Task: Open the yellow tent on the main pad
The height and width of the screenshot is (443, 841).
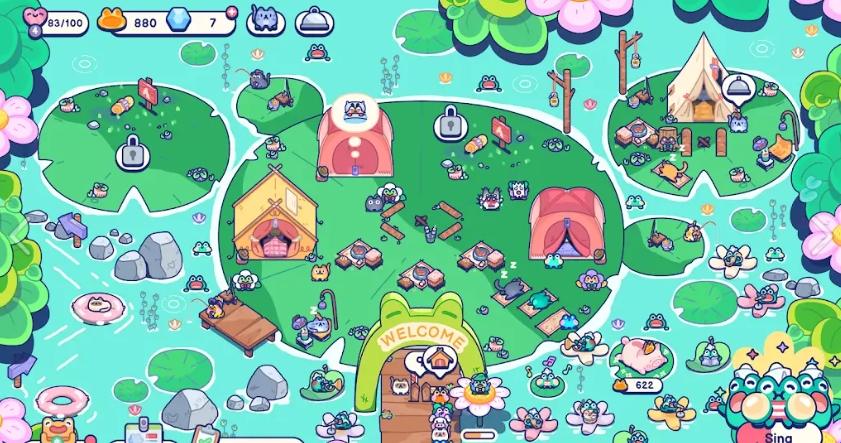Action: pyautogui.click(x=275, y=212)
